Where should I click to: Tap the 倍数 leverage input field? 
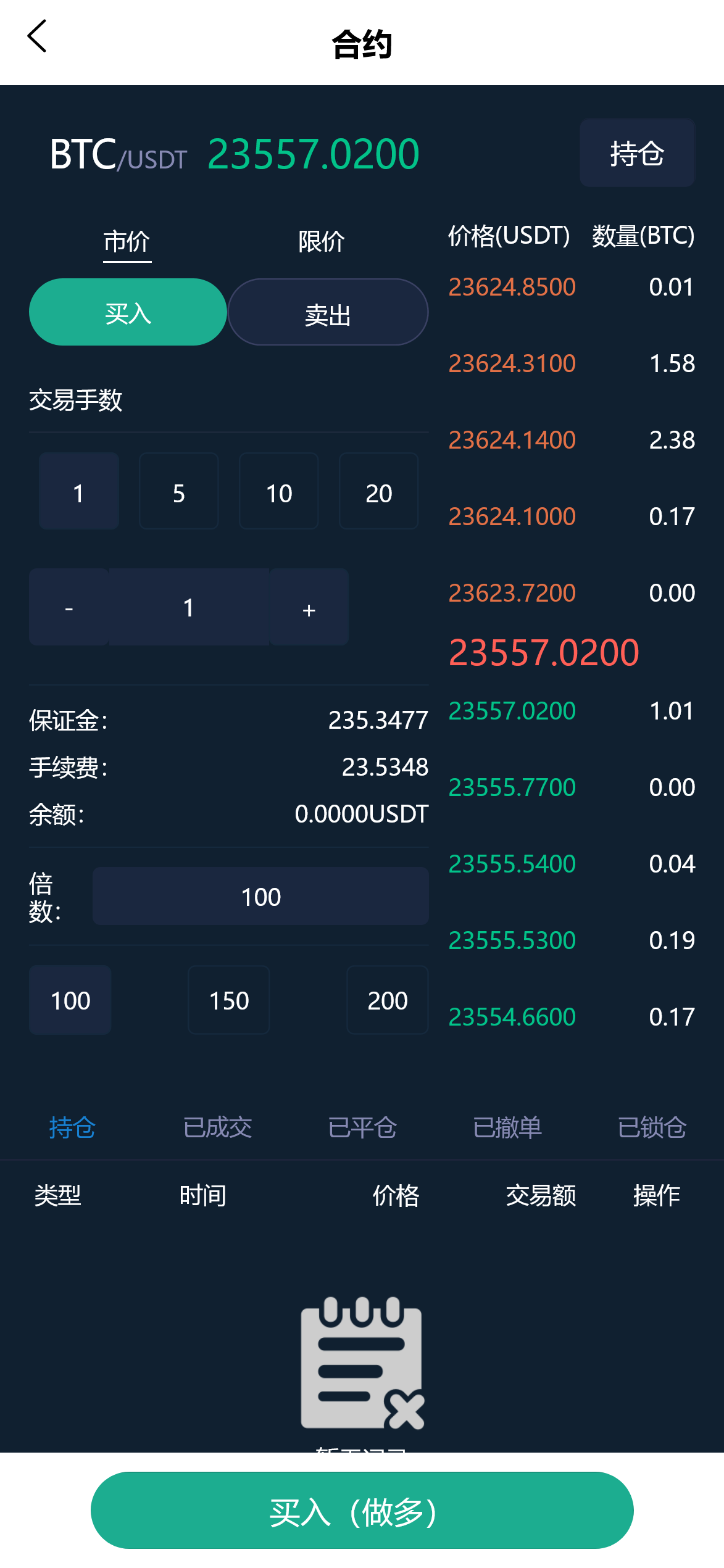coord(260,897)
